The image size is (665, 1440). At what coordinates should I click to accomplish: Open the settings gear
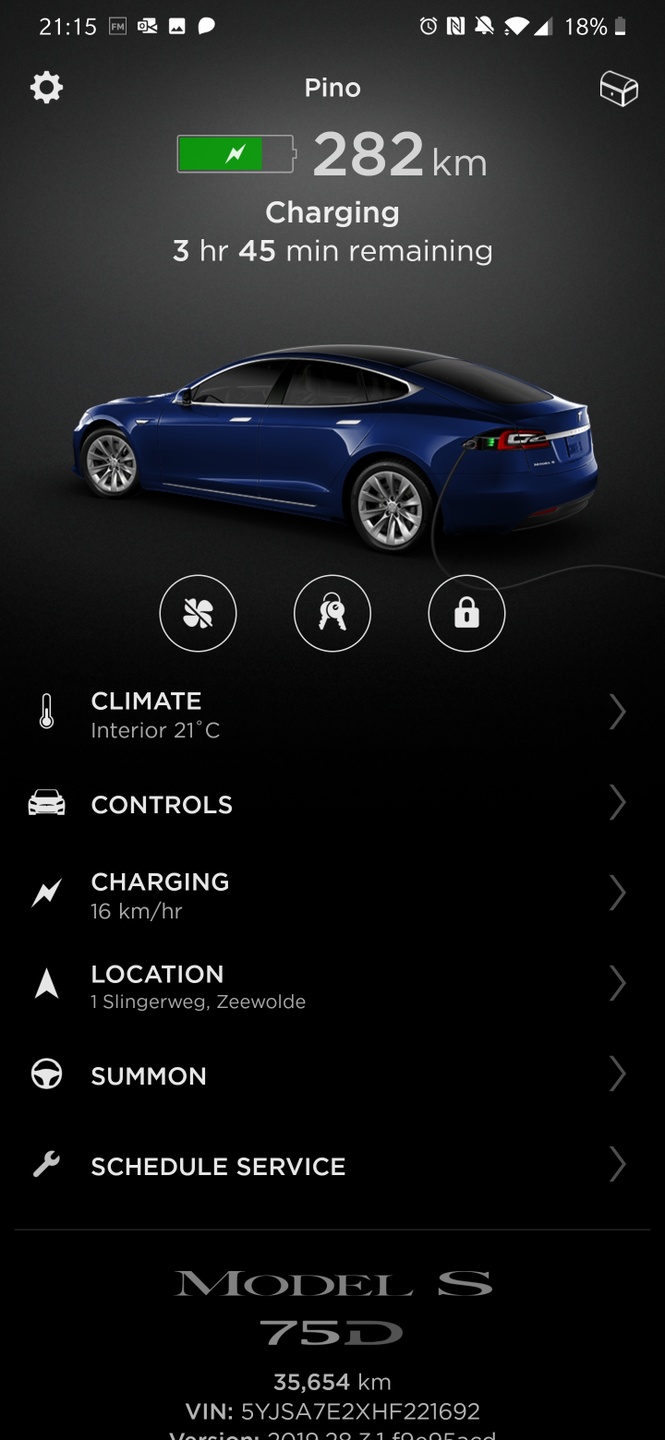[x=46, y=88]
